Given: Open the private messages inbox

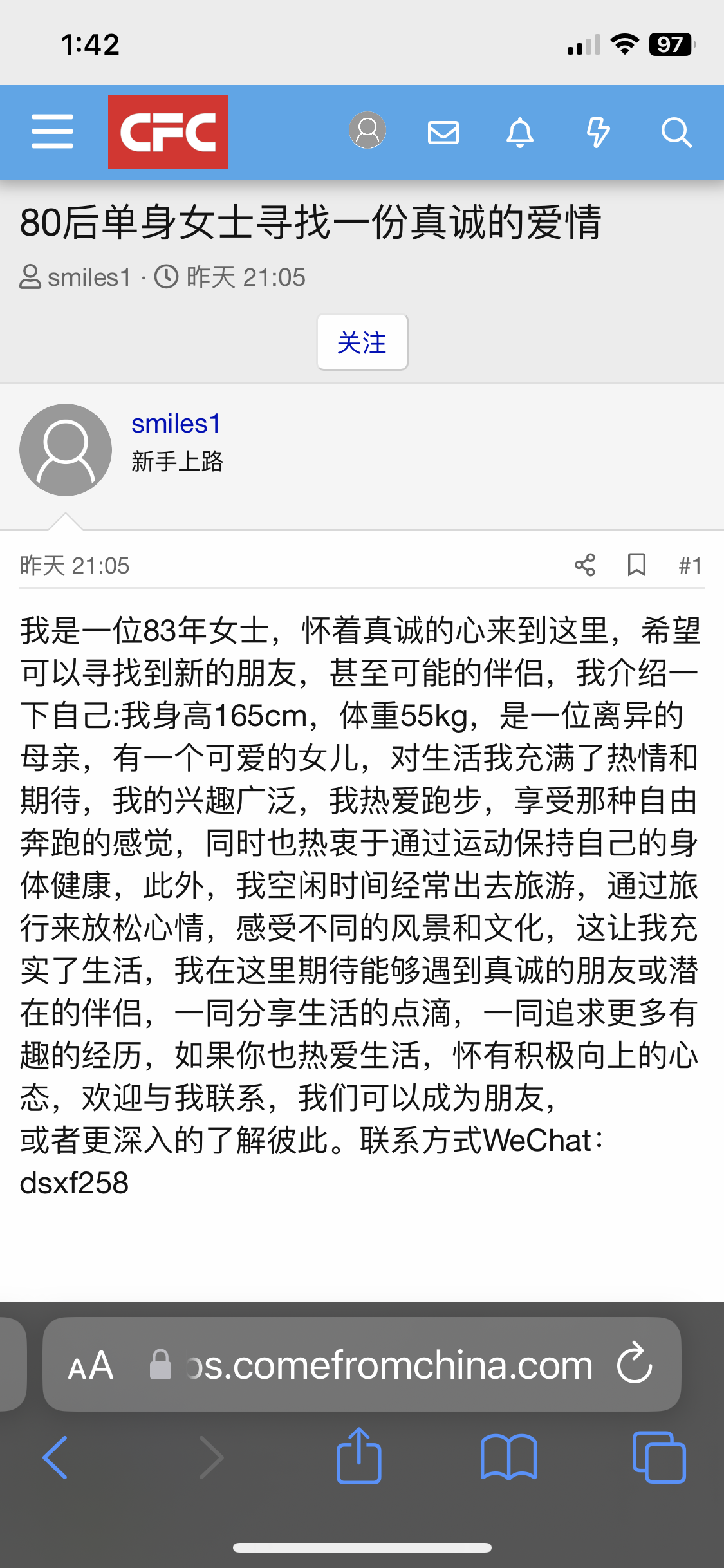Looking at the screenshot, I should [x=443, y=133].
